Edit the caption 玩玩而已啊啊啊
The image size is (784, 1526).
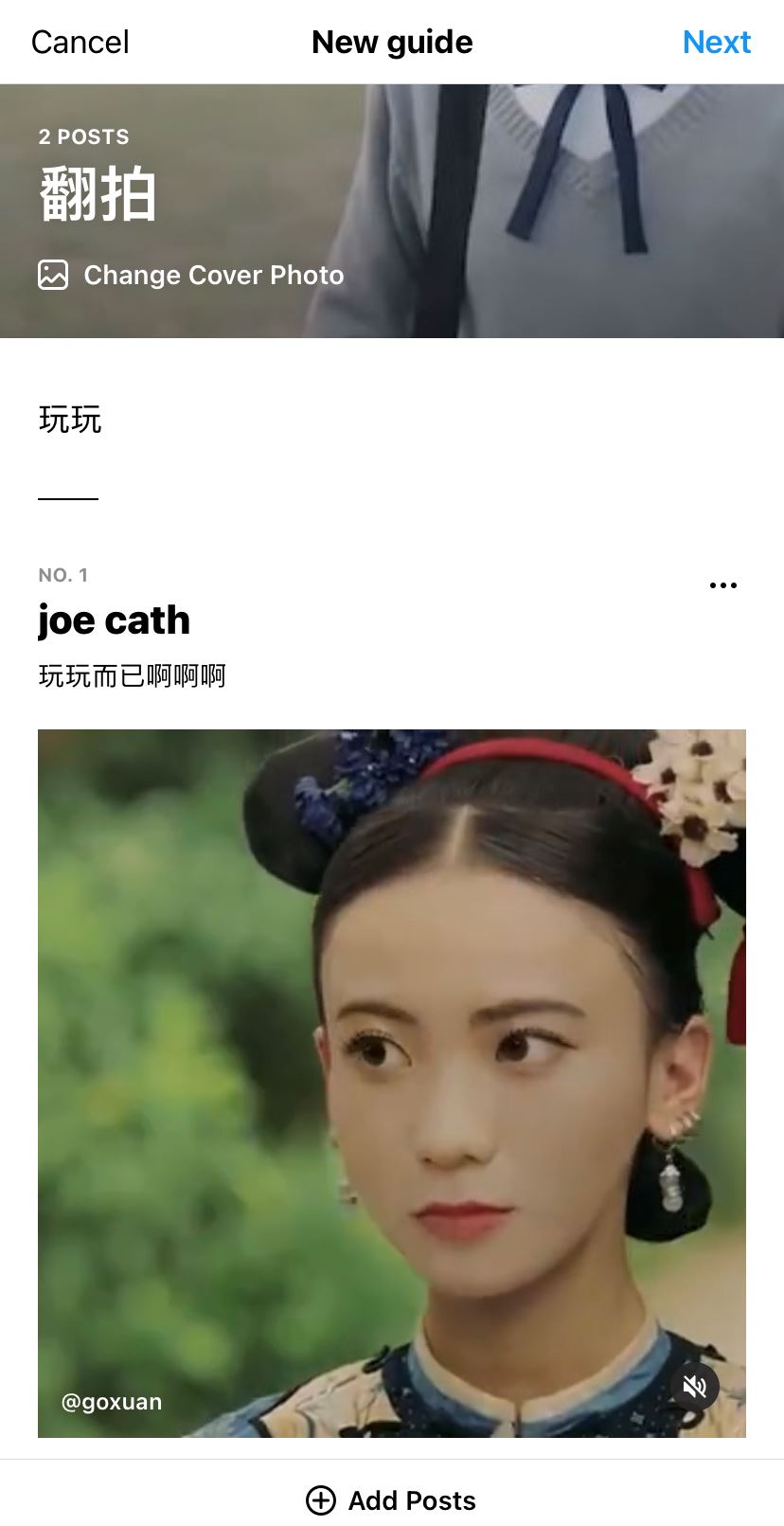(x=133, y=675)
